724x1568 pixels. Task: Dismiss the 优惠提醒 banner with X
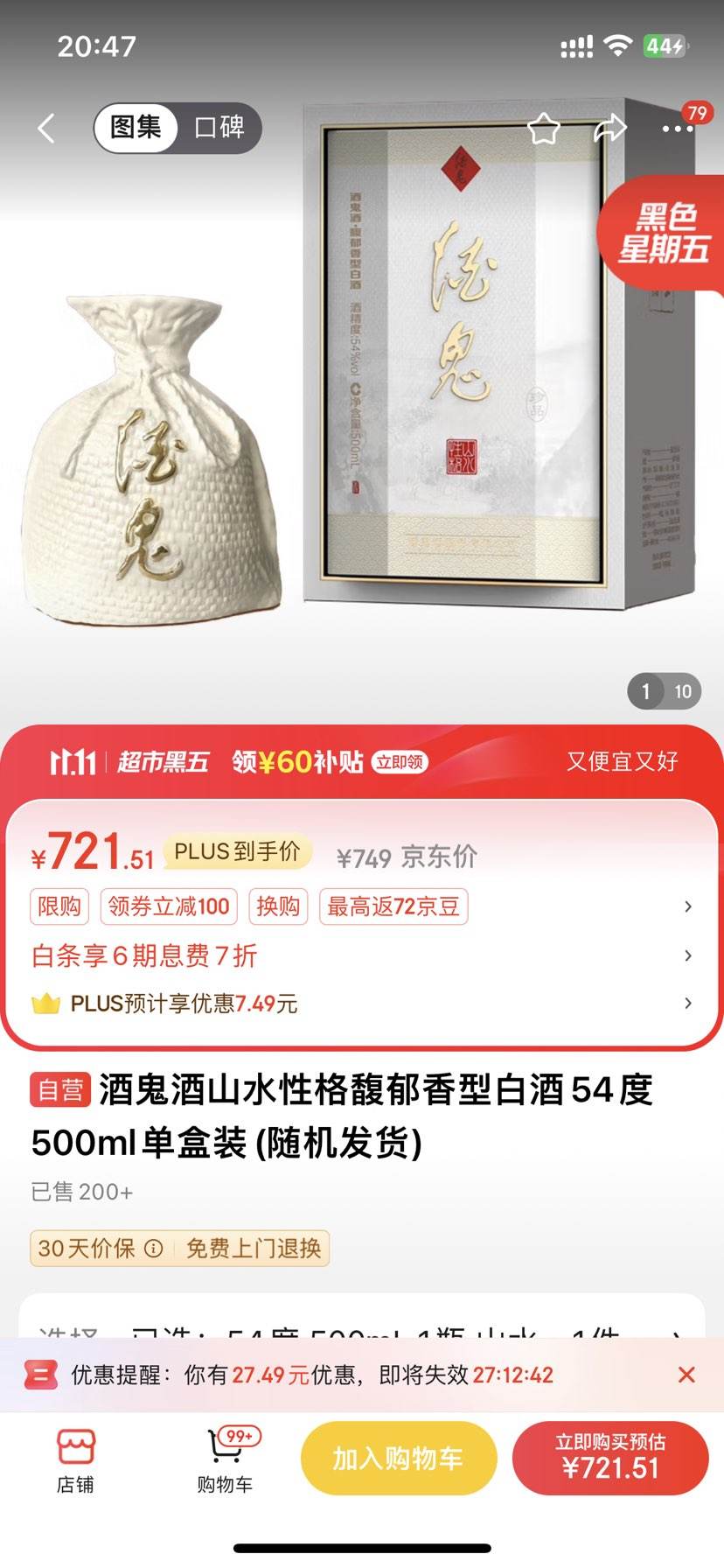coord(687,1374)
